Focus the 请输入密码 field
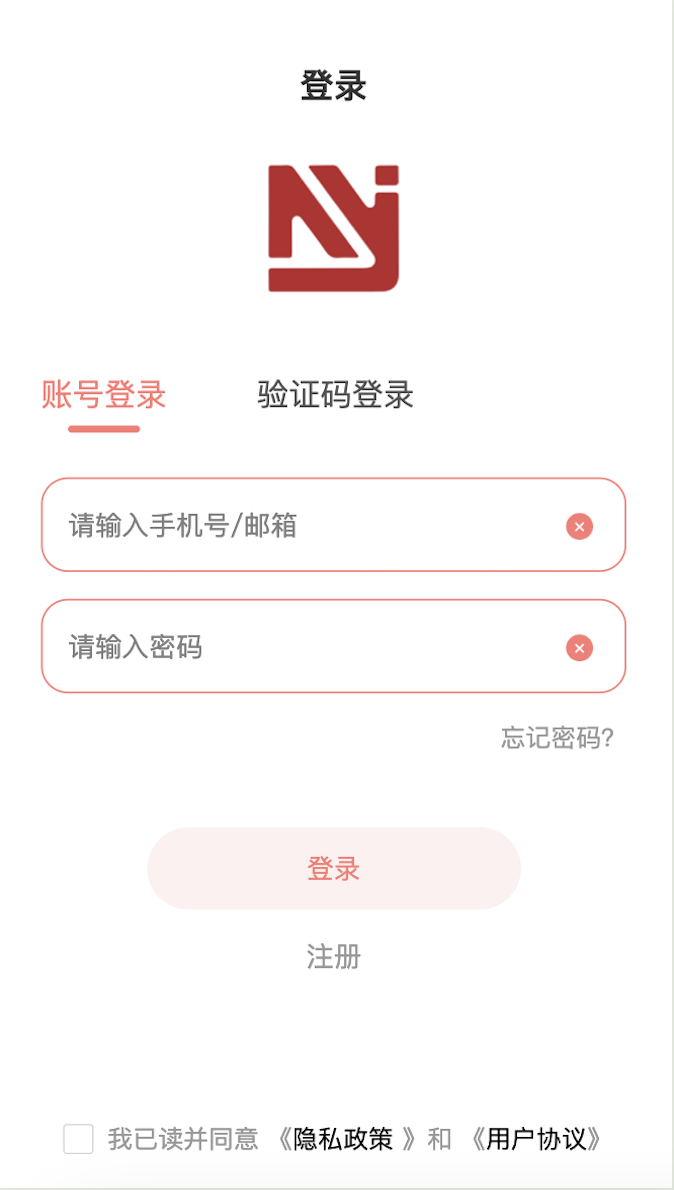 (x=300, y=647)
